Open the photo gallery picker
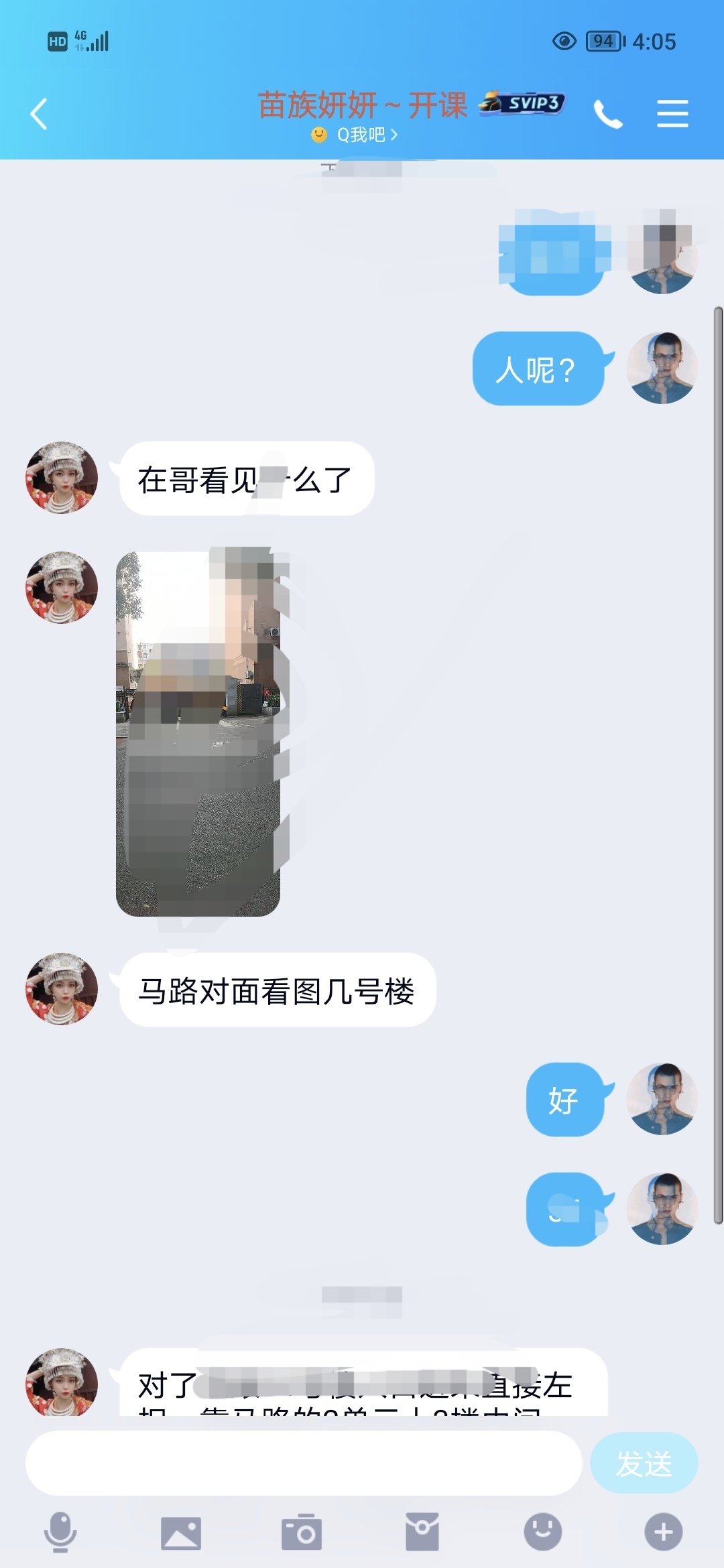724x1568 pixels. coord(181,1532)
